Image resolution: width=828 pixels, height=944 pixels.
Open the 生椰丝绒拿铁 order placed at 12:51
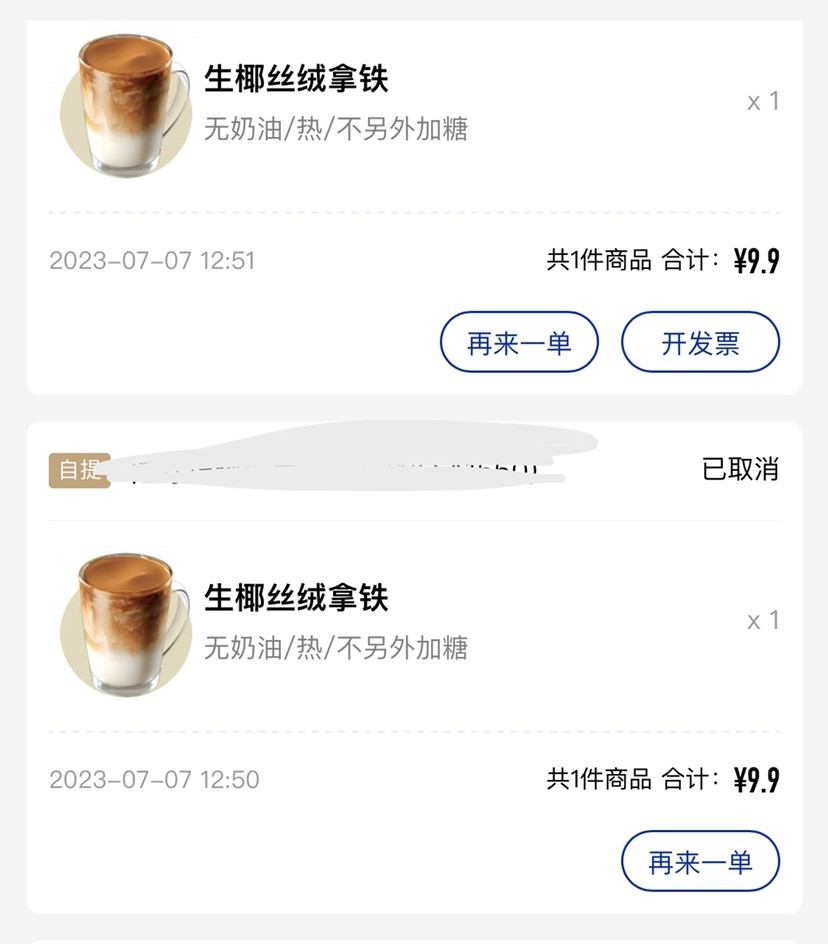click(296, 79)
